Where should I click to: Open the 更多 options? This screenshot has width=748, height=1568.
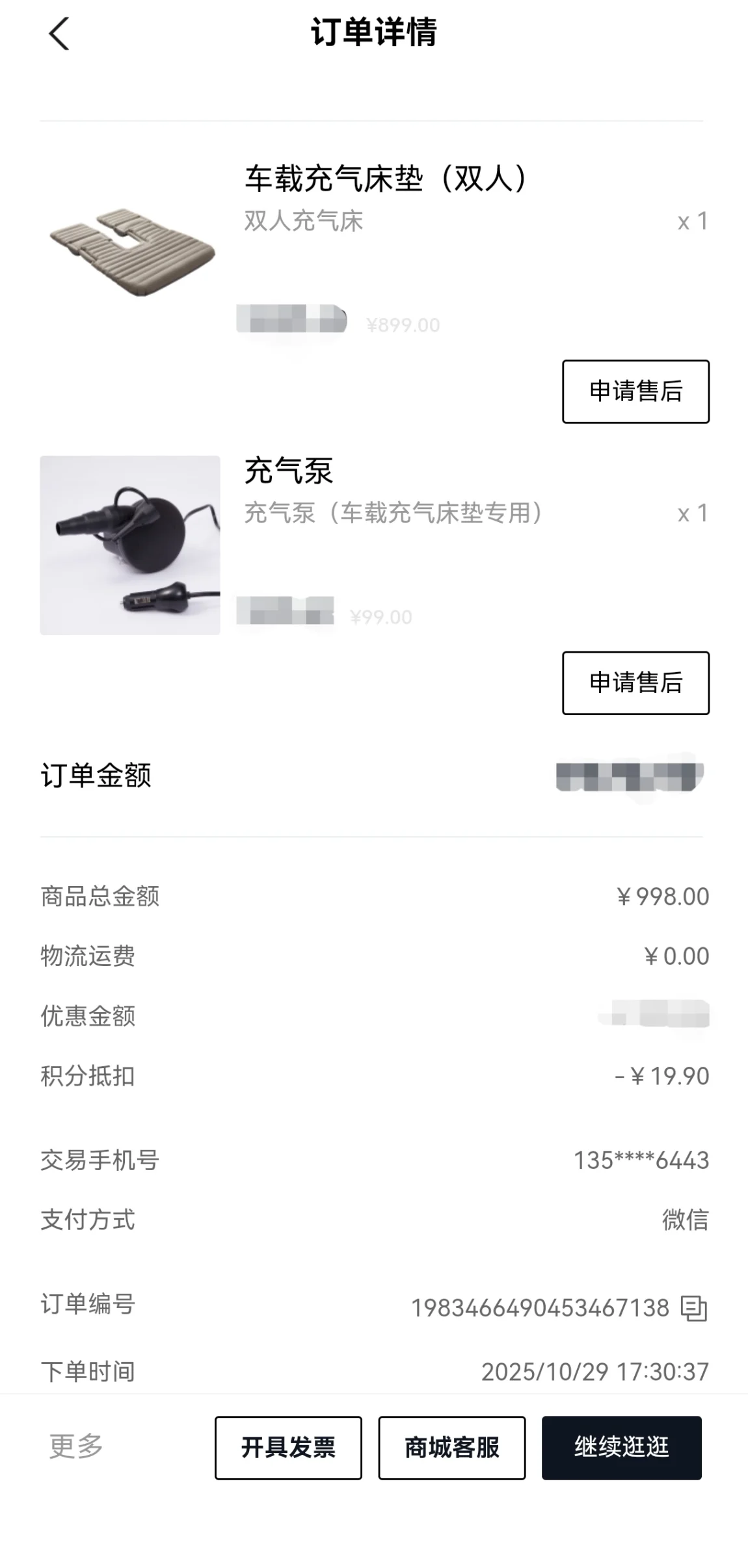76,1446
